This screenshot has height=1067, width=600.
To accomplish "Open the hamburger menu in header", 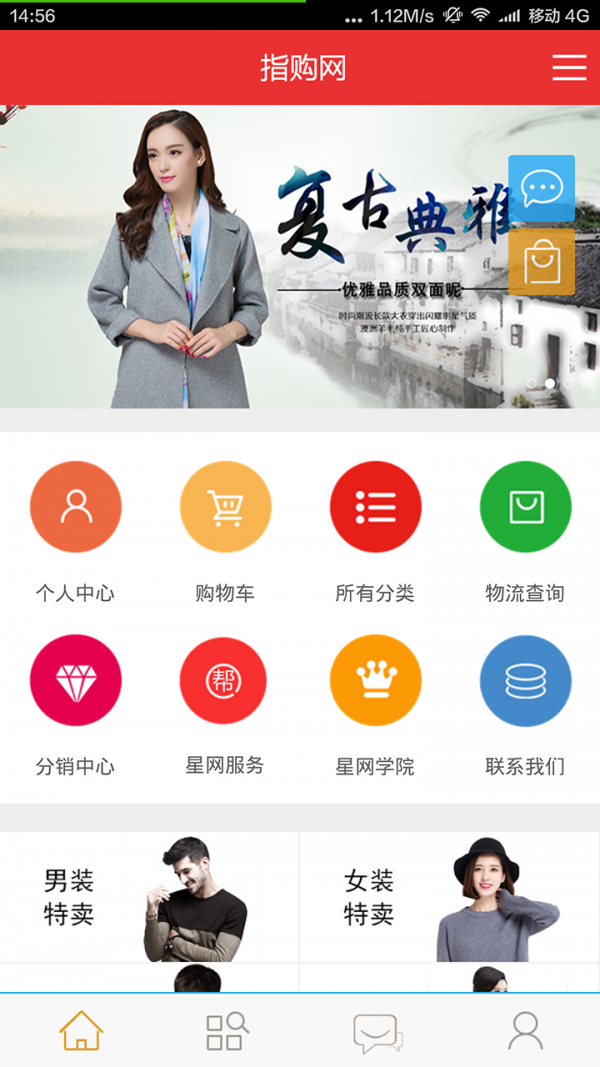I will tap(569, 67).
